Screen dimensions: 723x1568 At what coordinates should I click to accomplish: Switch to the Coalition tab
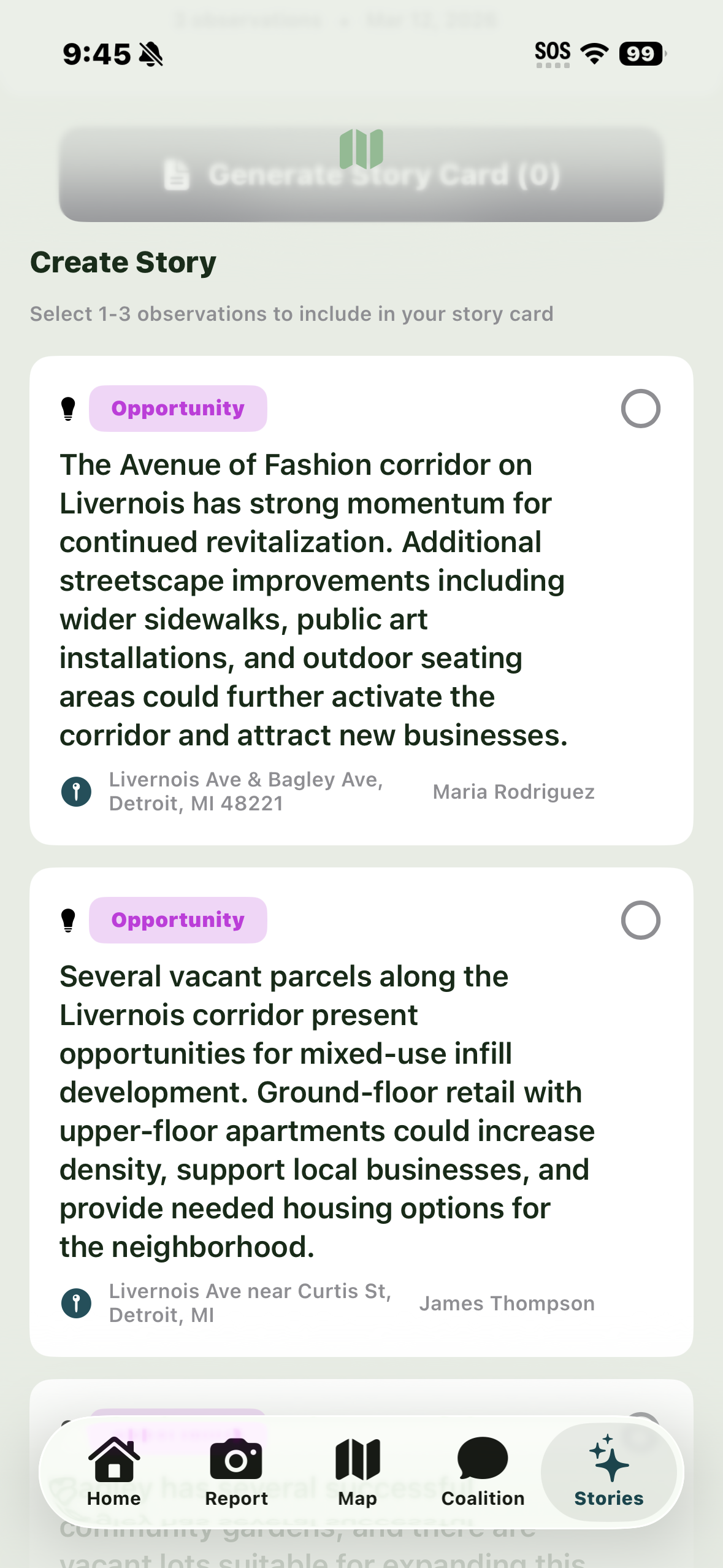click(483, 1472)
